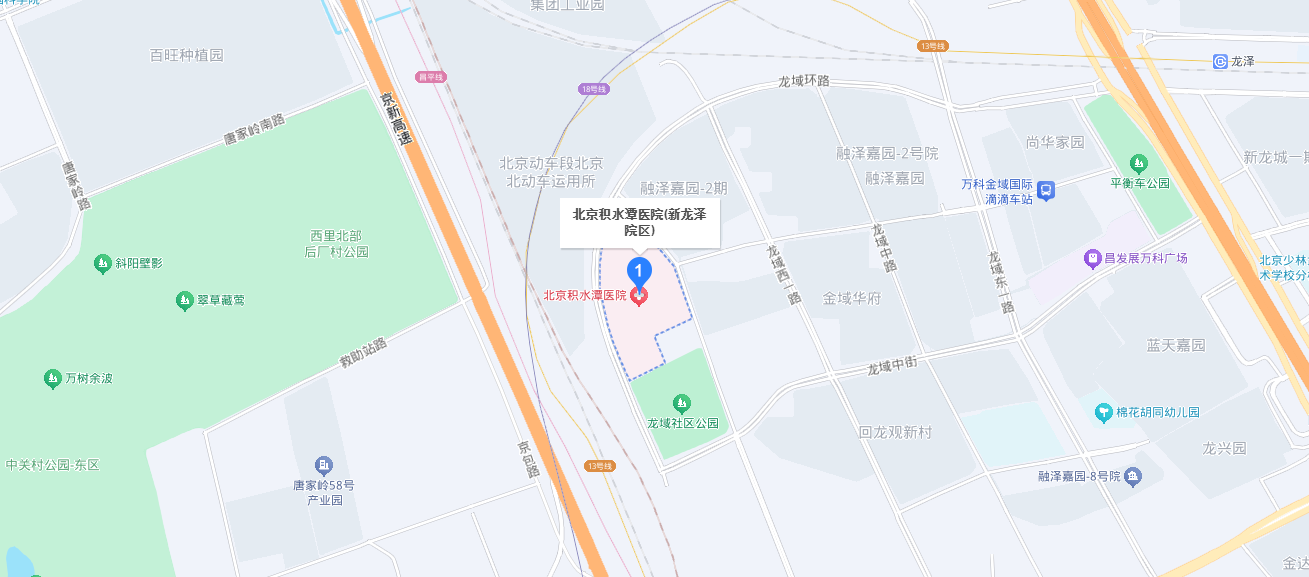Open the 万树余波 scenic spot marker
The image size is (1309, 577).
coord(52,379)
